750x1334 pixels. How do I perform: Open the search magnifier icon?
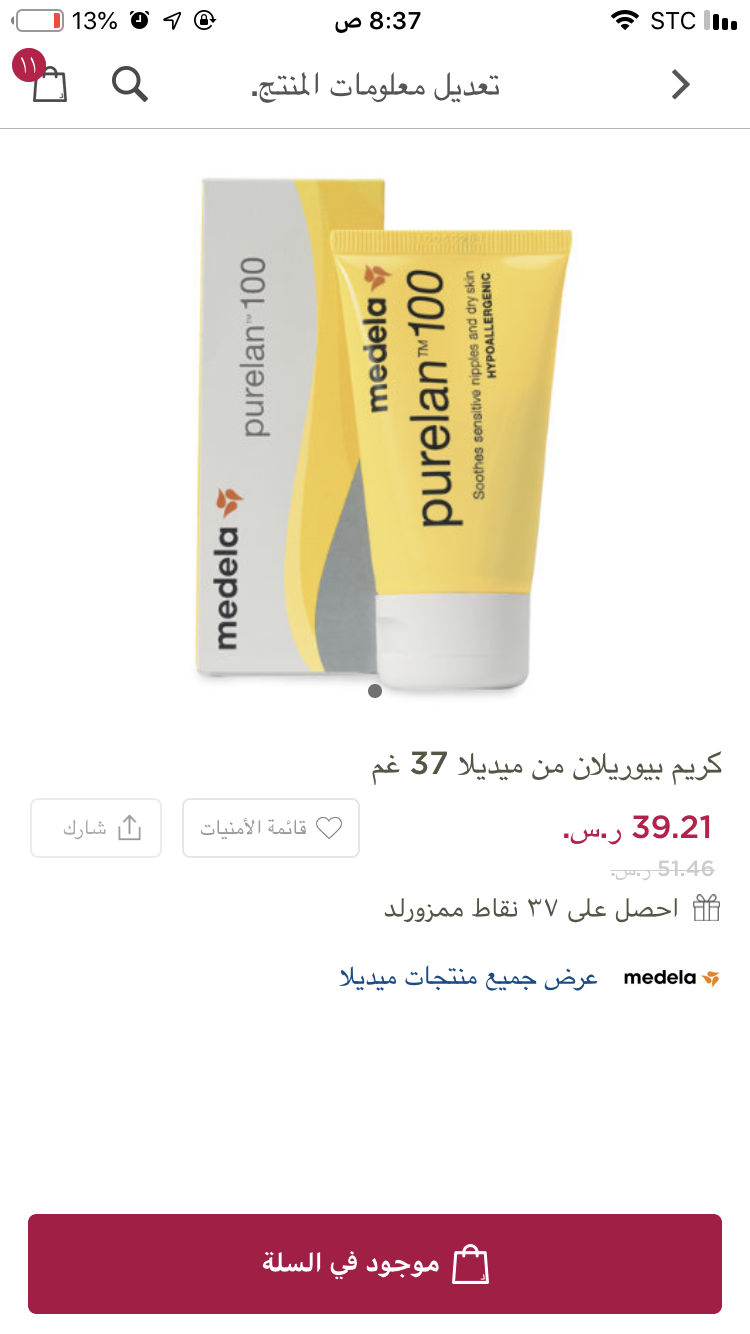tap(130, 85)
